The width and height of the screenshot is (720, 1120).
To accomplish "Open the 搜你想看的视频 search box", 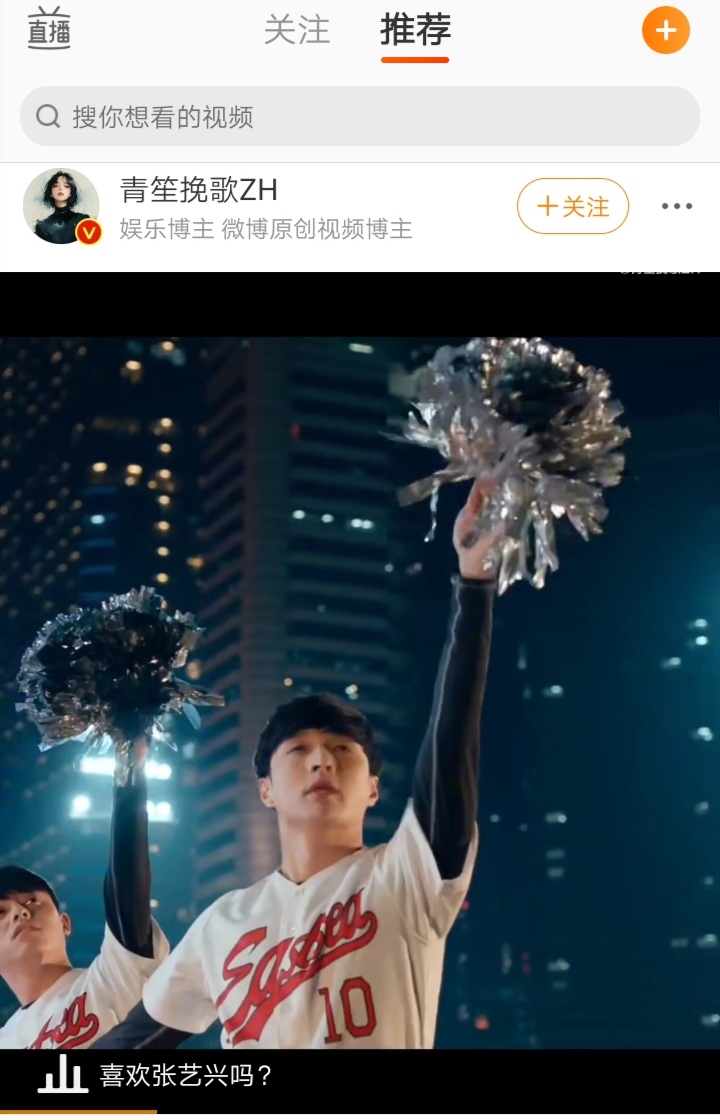I will 360,117.
